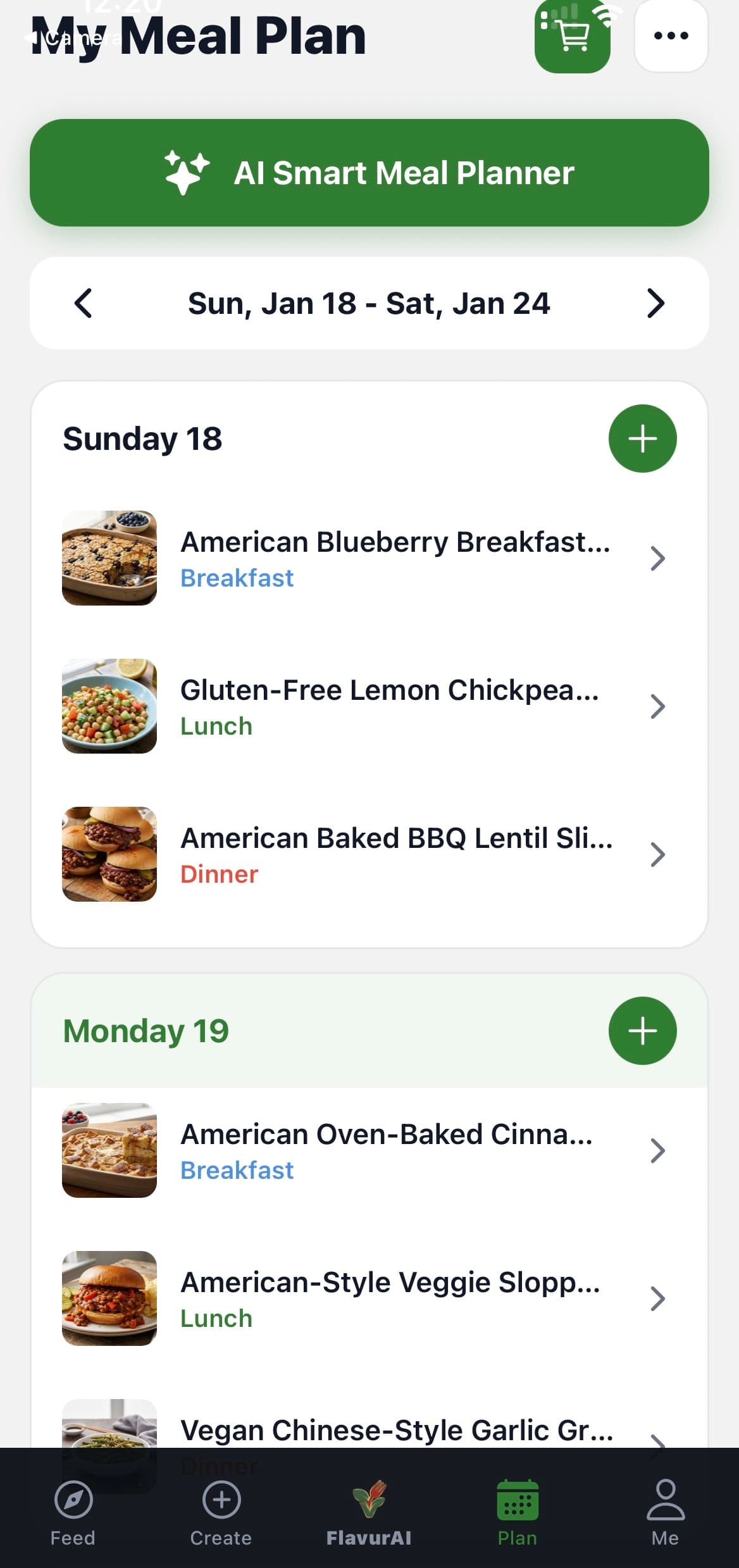Switch to the Plan tab
The width and height of the screenshot is (739, 1568).
pyautogui.click(x=517, y=1519)
